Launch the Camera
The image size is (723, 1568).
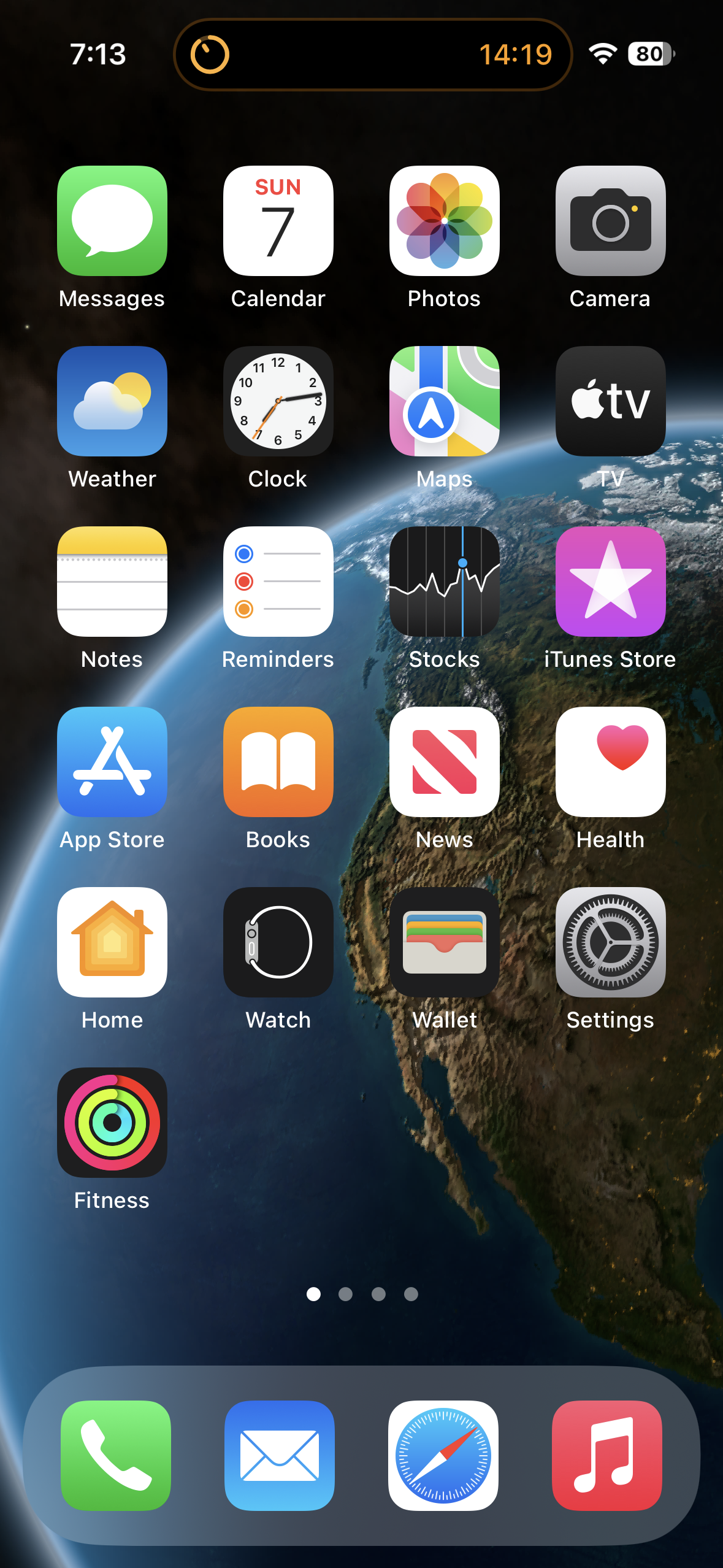click(611, 221)
